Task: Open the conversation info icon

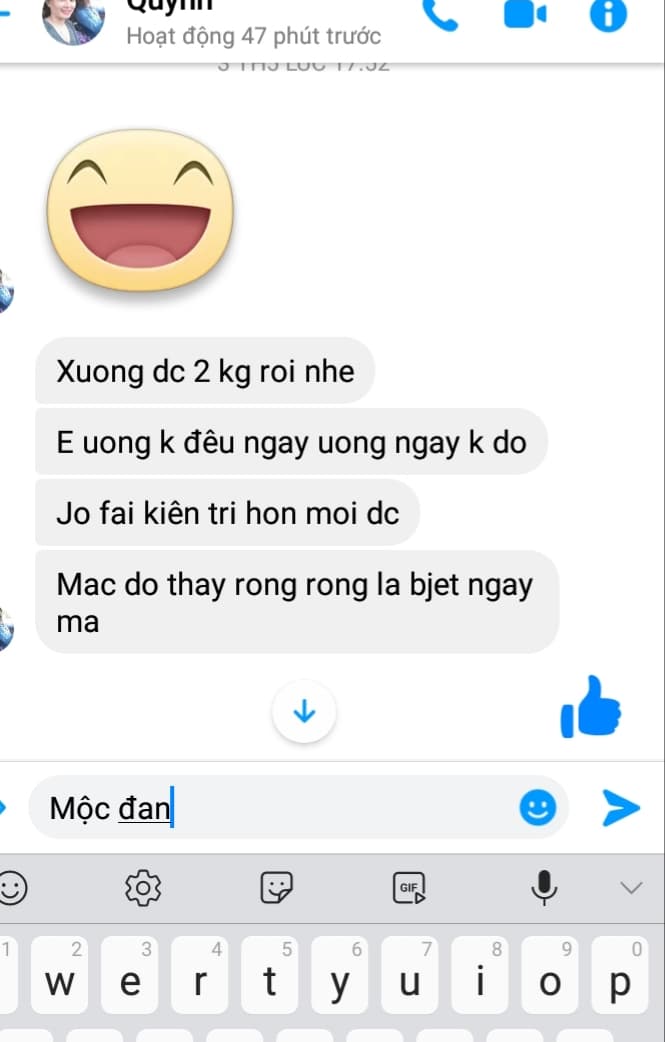Action: pyautogui.click(x=608, y=14)
